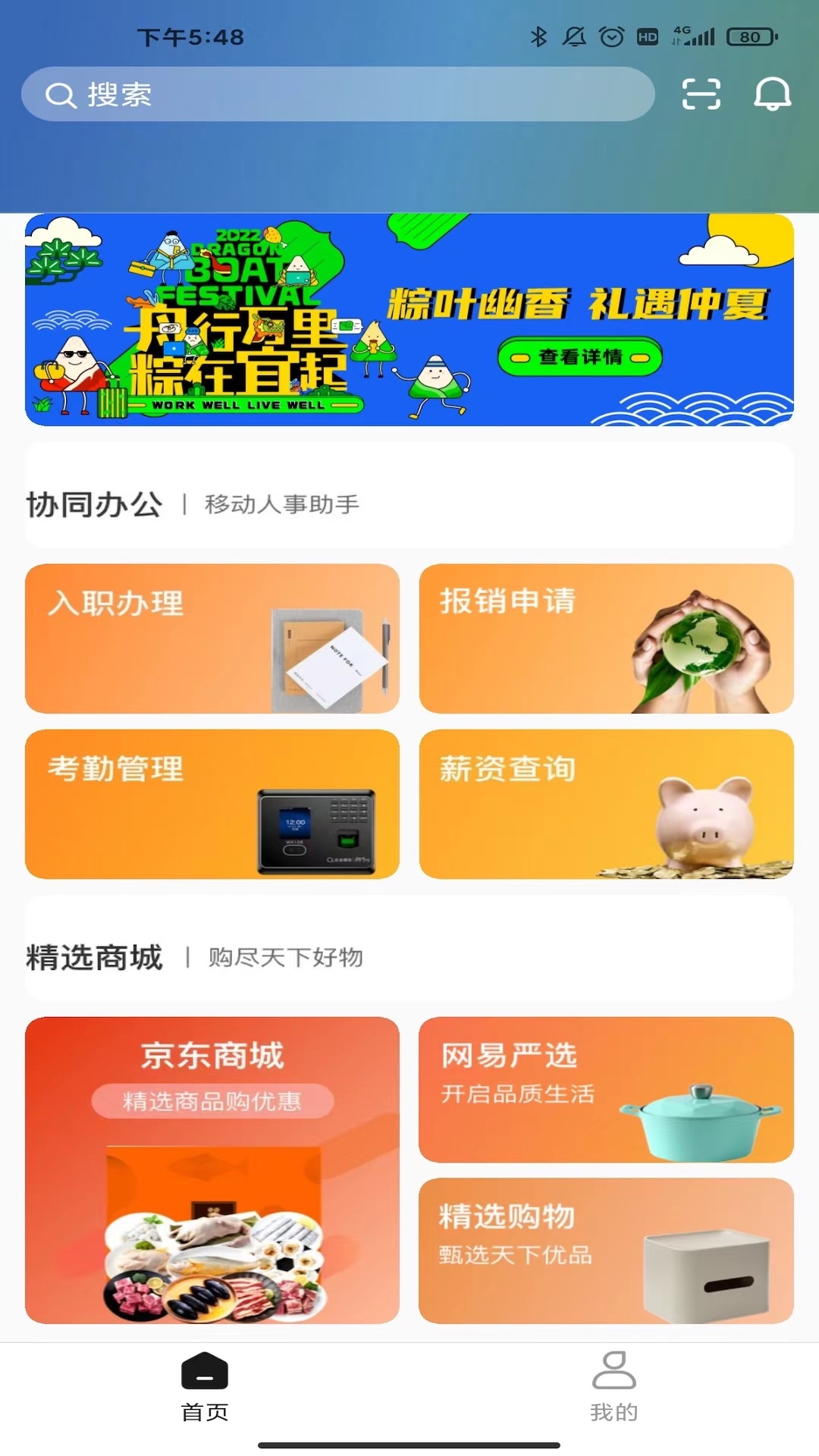The image size is (819, 1456).
Task: Open the scan code icon
Action: click(x=701, y=94)
